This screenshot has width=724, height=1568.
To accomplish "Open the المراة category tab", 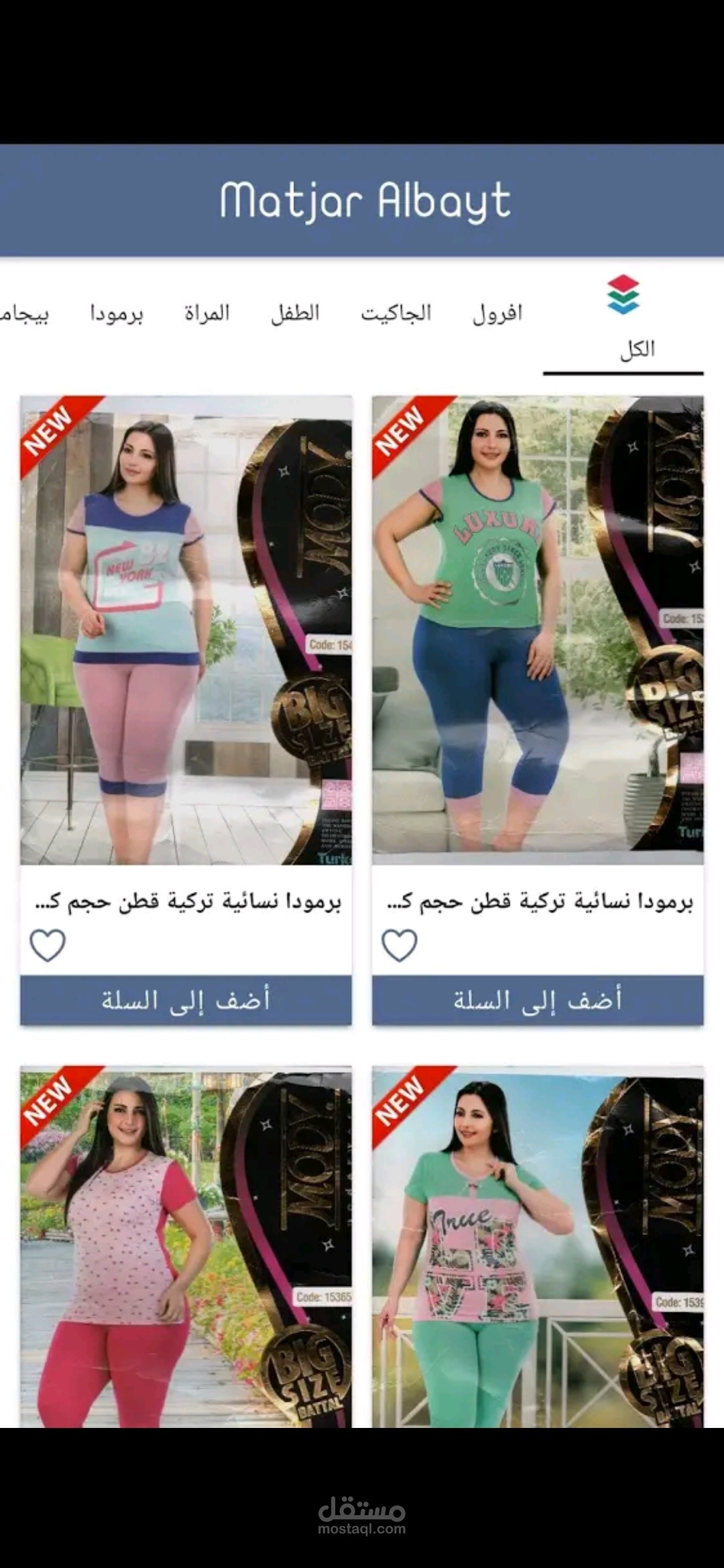I will (x=206, y=314).
